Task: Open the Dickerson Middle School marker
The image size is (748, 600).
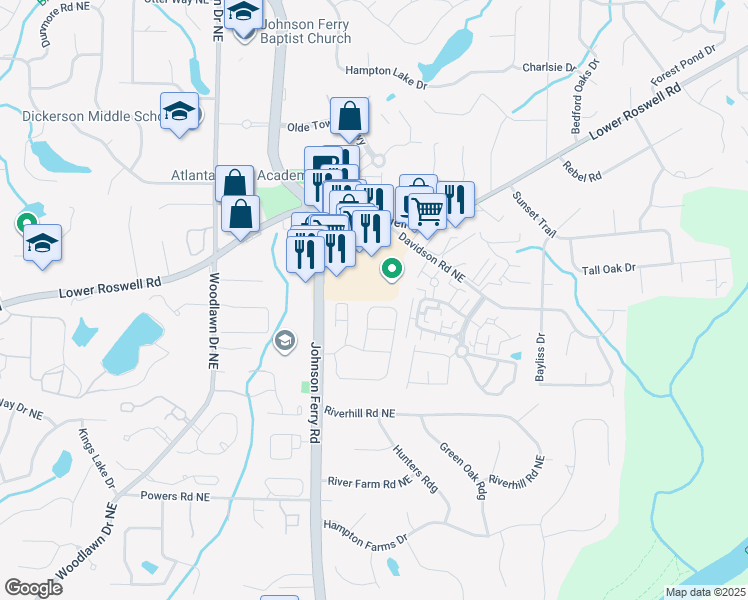Action: (x=179, y=114)
